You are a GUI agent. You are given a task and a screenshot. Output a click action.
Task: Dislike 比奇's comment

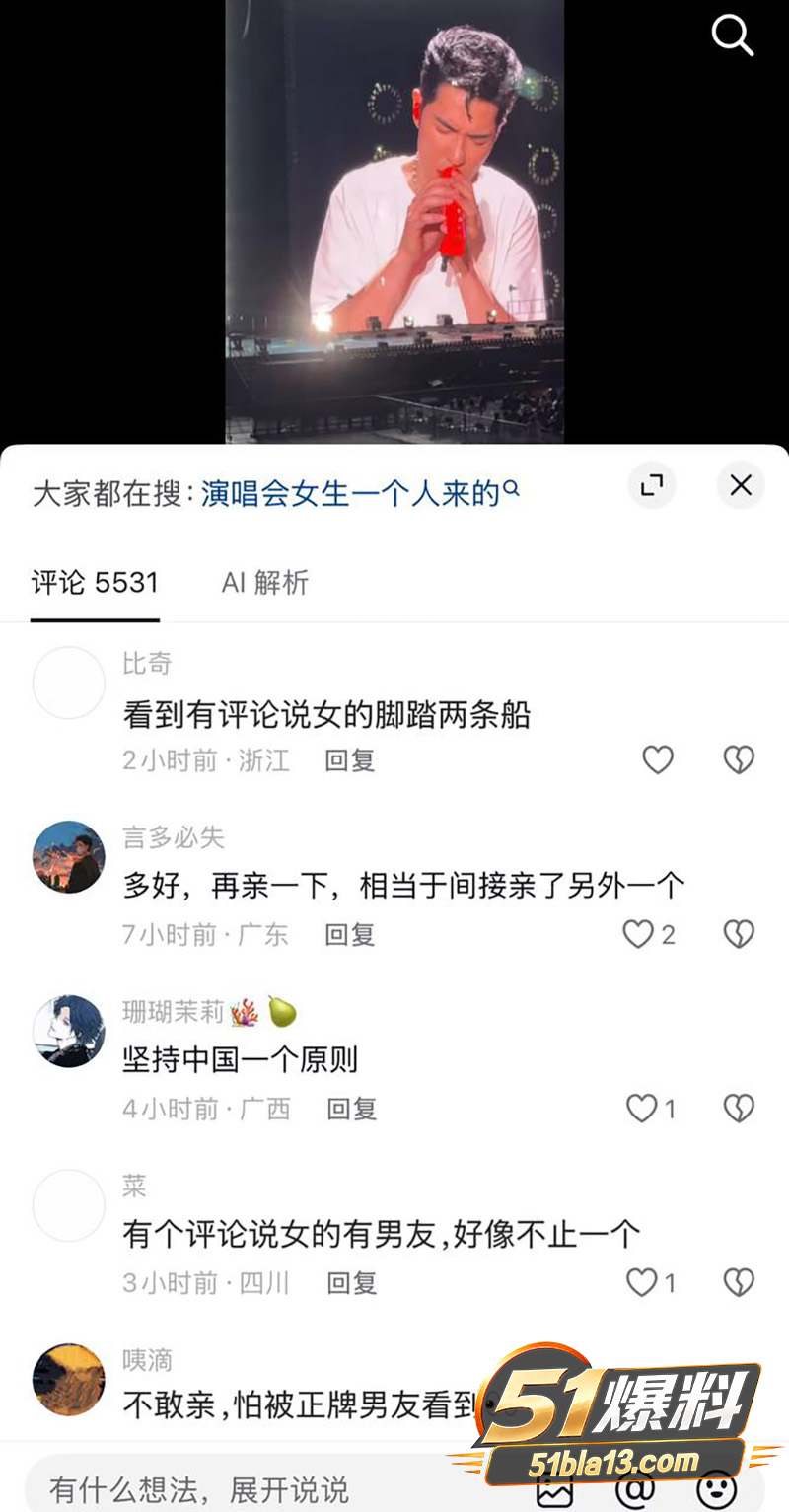(739, 759)
